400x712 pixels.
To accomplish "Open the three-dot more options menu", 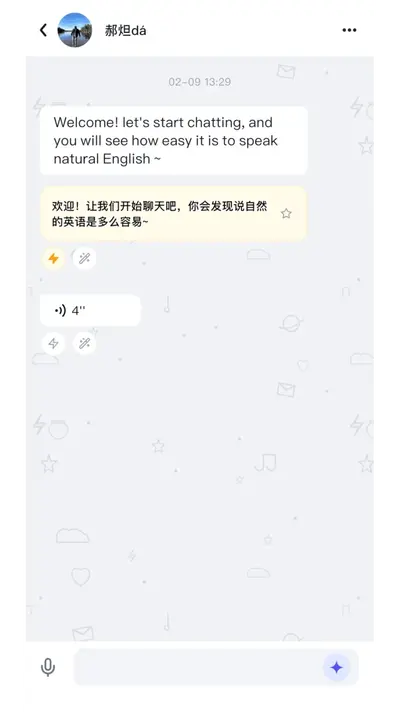I will point(349,30).
